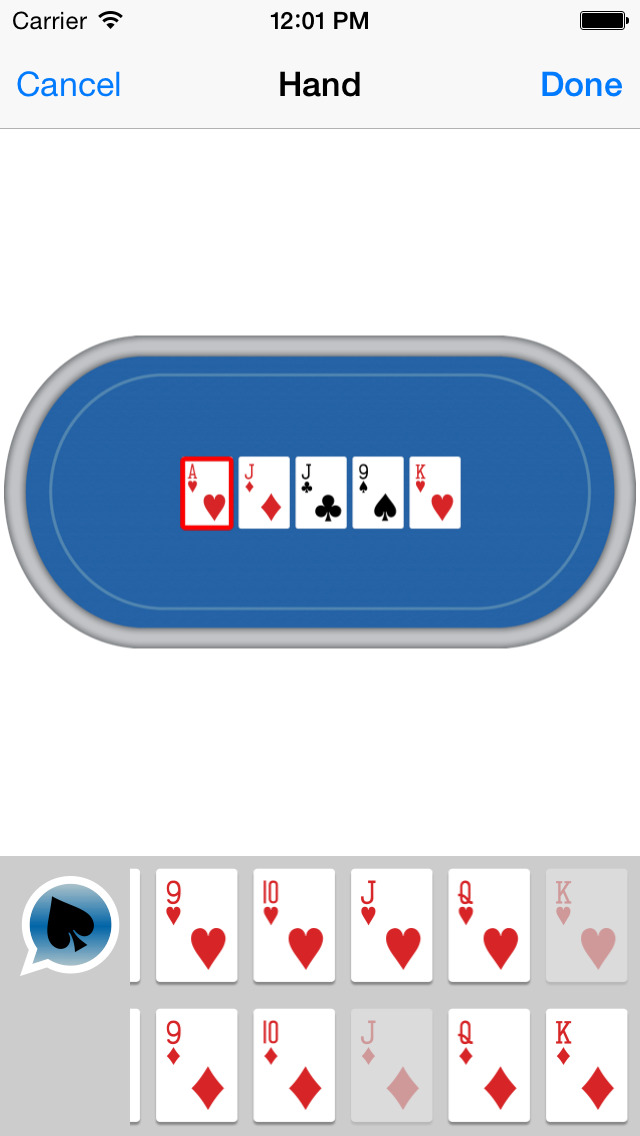Select the ace of hearts on the table
The image size is (640, 1136).
(207, 493)
